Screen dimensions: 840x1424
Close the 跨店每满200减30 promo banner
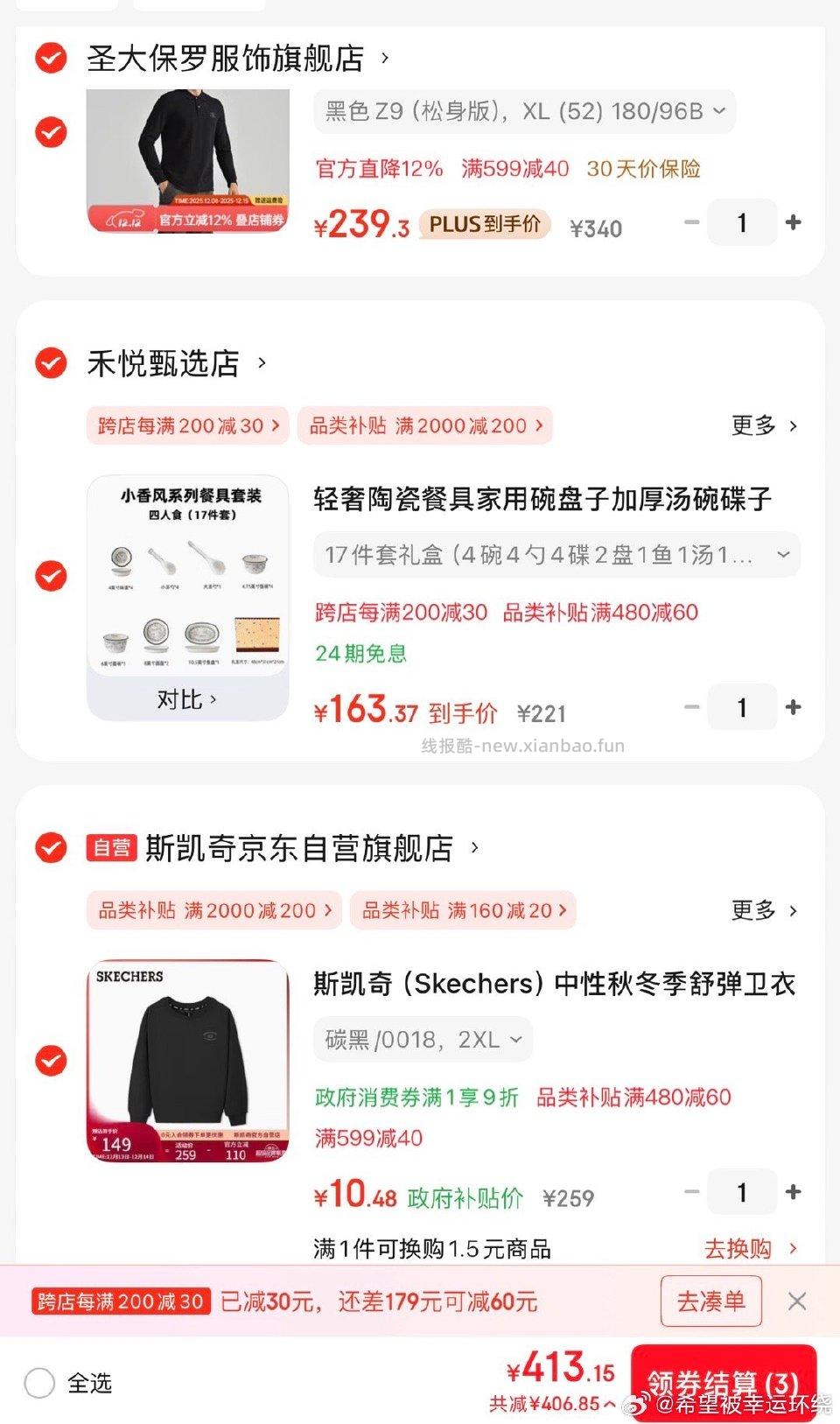(797, 1301)
